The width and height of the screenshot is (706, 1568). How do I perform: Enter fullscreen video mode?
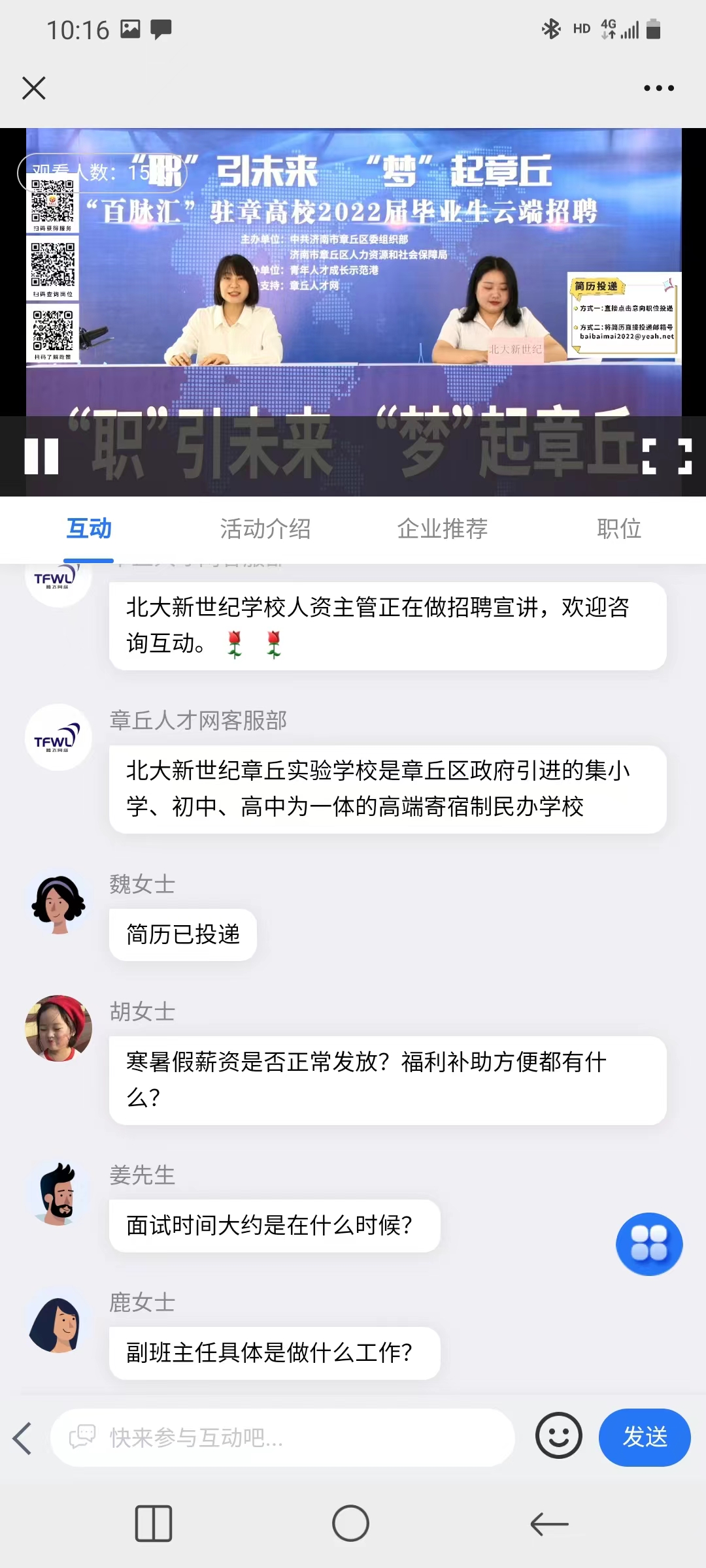[667, 455]
